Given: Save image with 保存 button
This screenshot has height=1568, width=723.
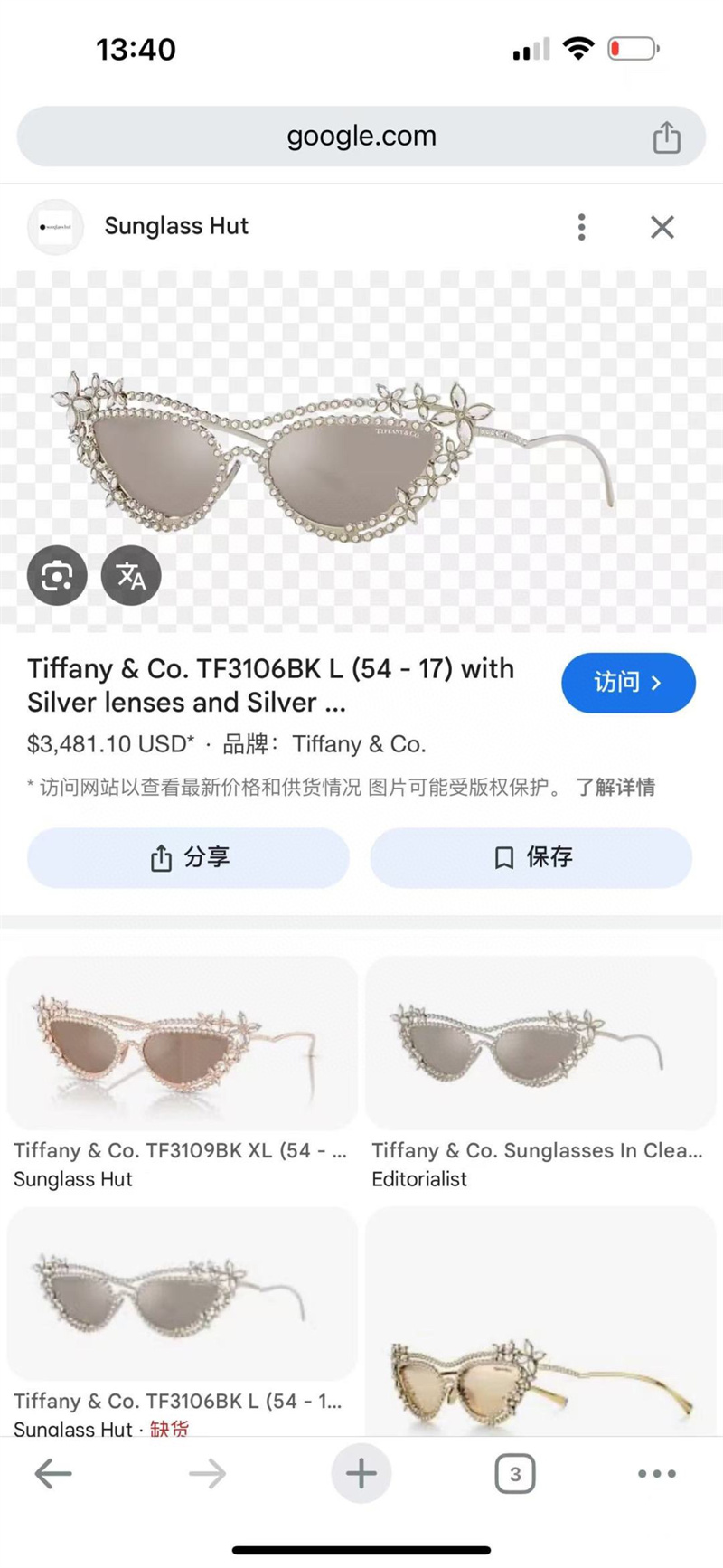Looking at the screenshot, I should pos(531,857).
